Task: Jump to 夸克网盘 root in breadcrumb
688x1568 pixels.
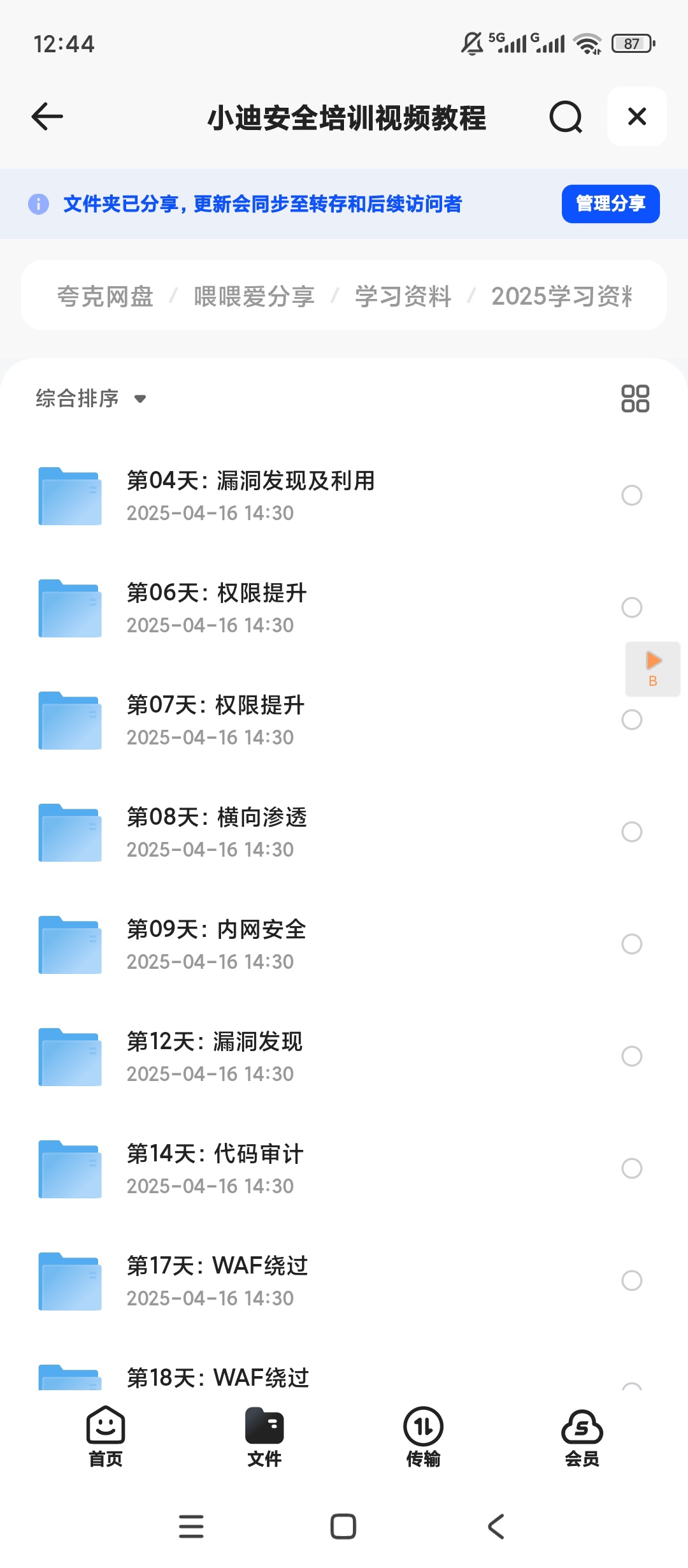Action: (105, 296)
